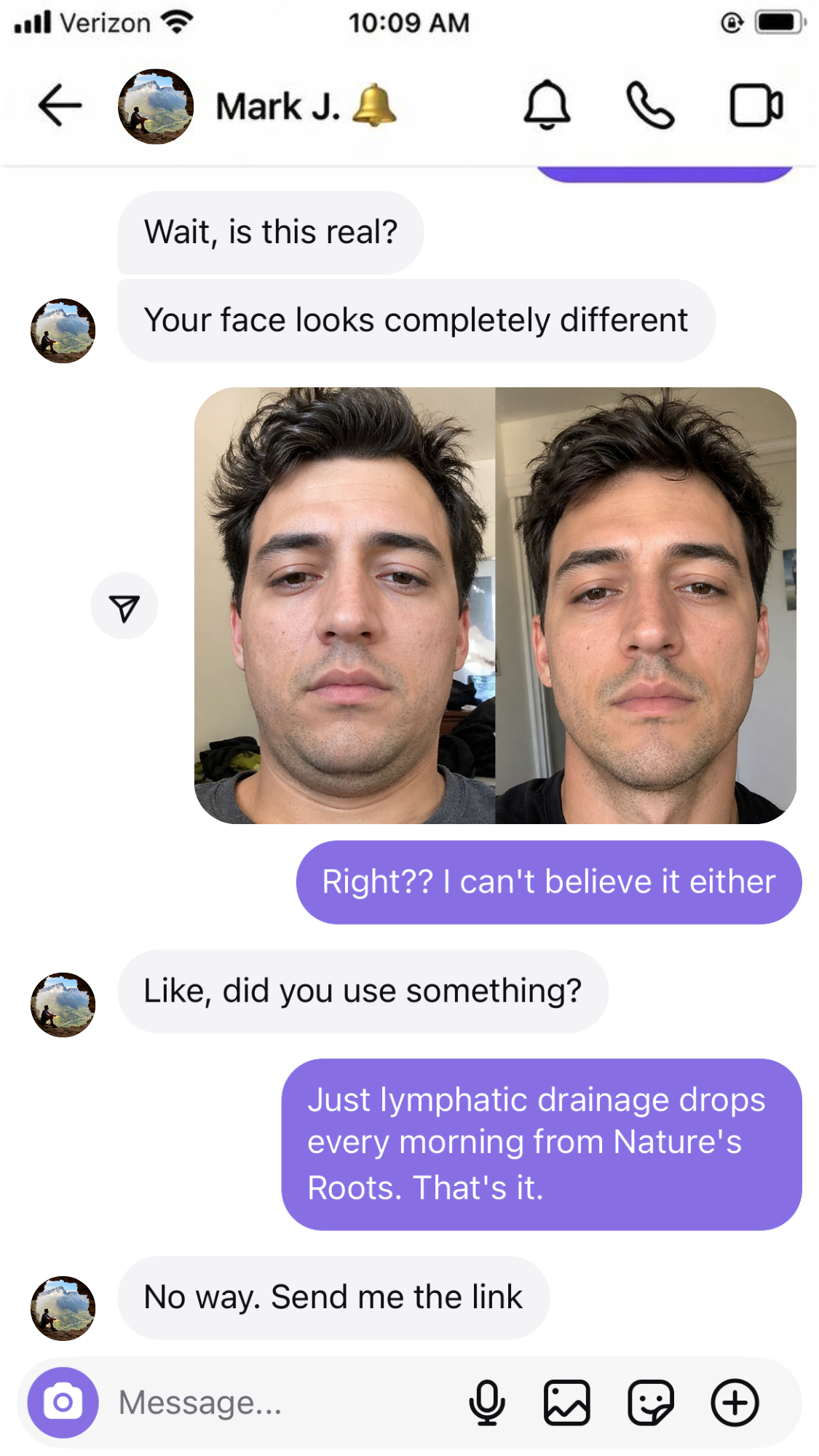Open Mark J.'s profile picture in header
The height and width of the screenshot is (1456, 819).
tap(156, 106)
